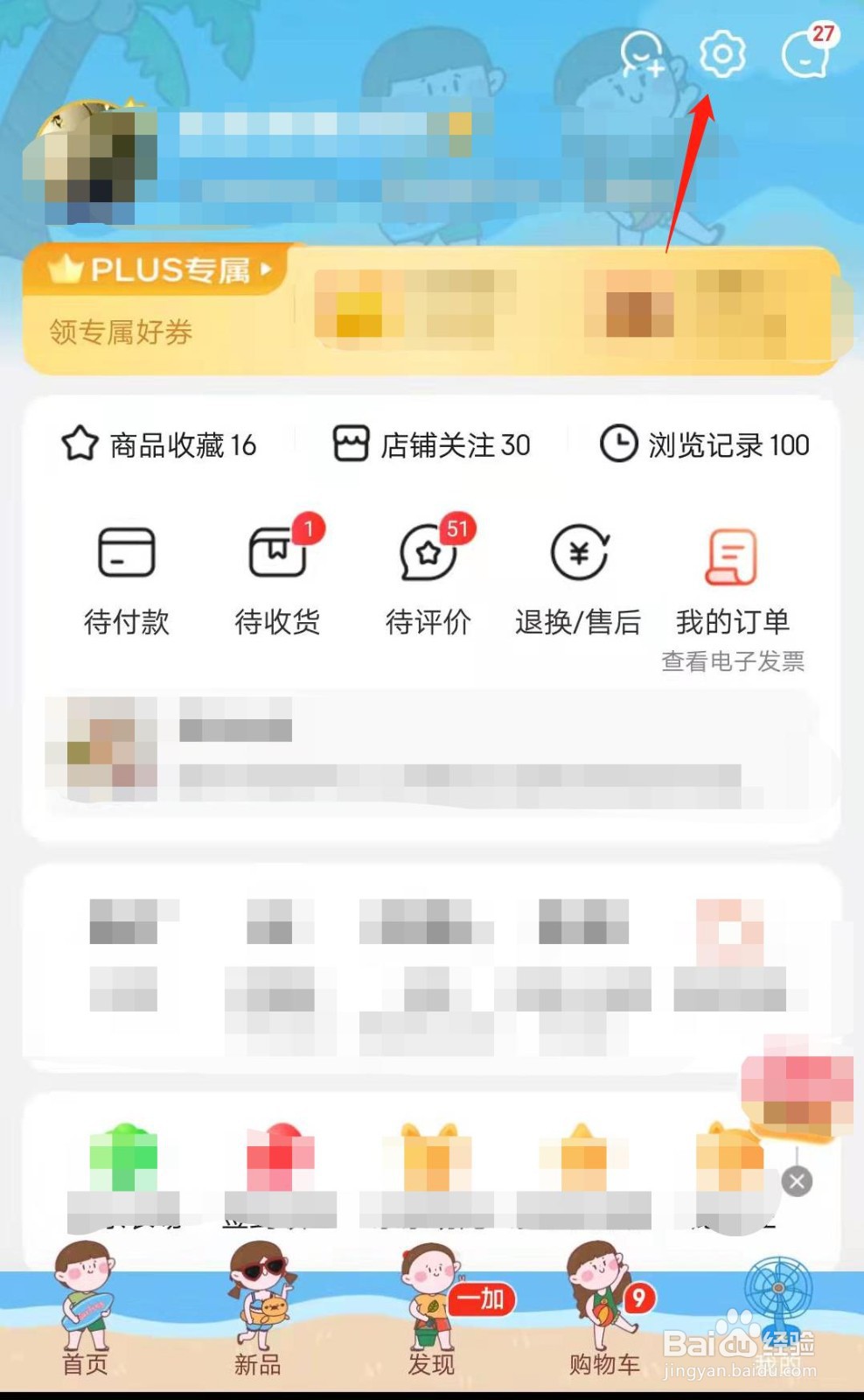Image resolution: width=864 pixels, height=1400 pixels.
Task: Open 我的订单 my orders icon
Action: click(733, 553)
